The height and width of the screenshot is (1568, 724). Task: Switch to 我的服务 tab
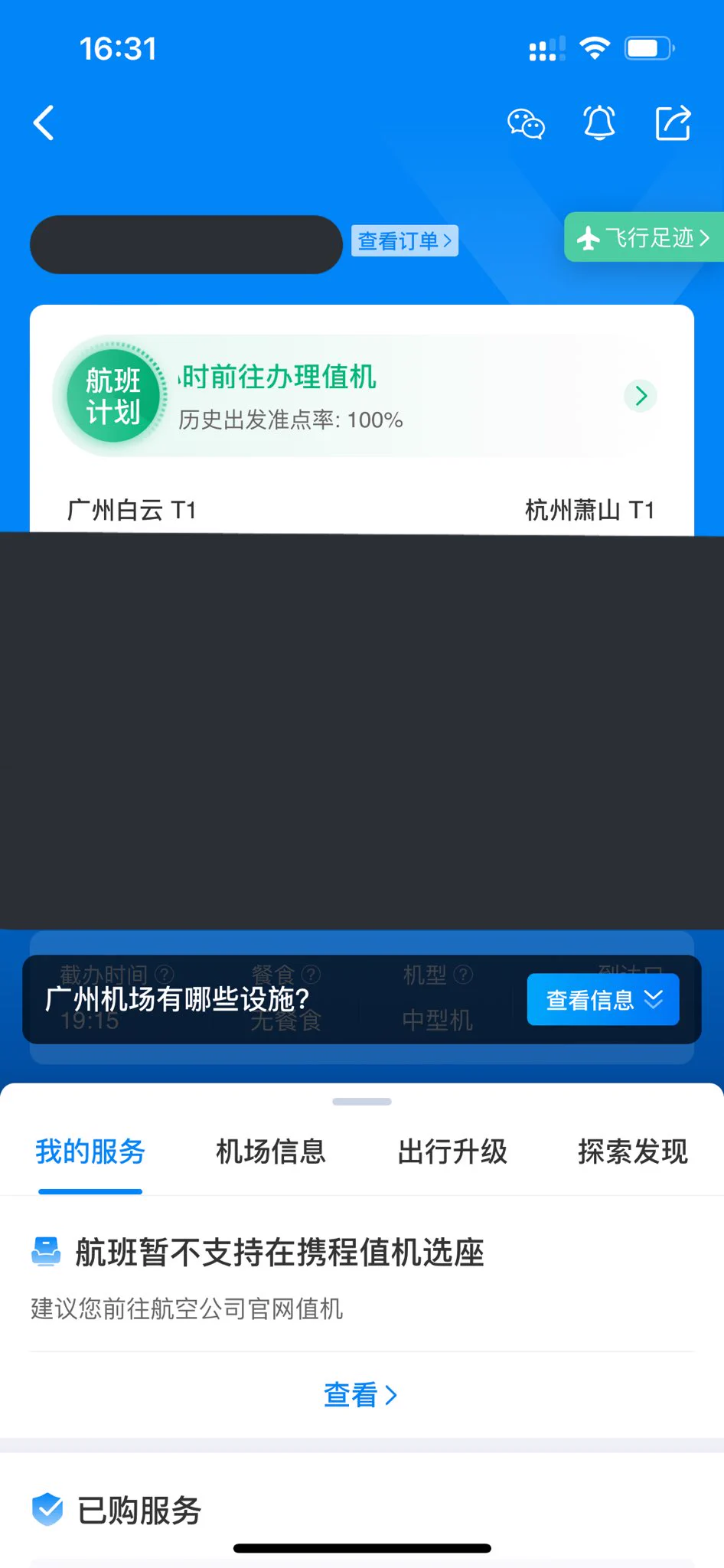click(90, 1151)
